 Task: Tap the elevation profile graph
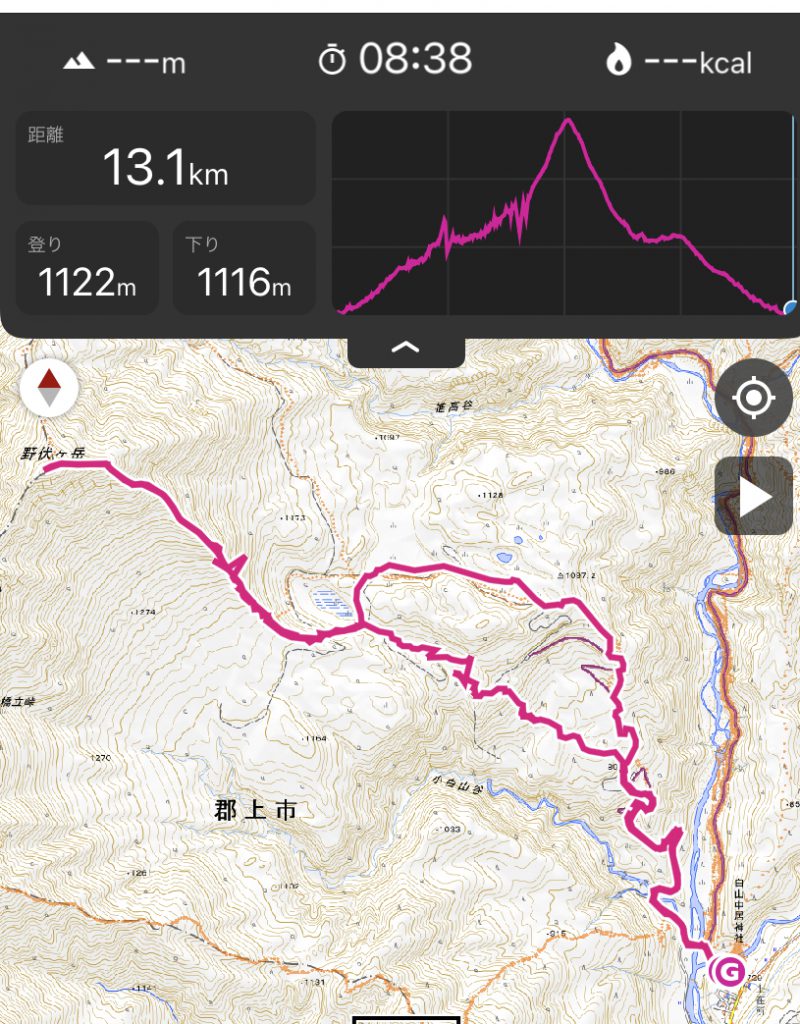click(x=564, y=214)
